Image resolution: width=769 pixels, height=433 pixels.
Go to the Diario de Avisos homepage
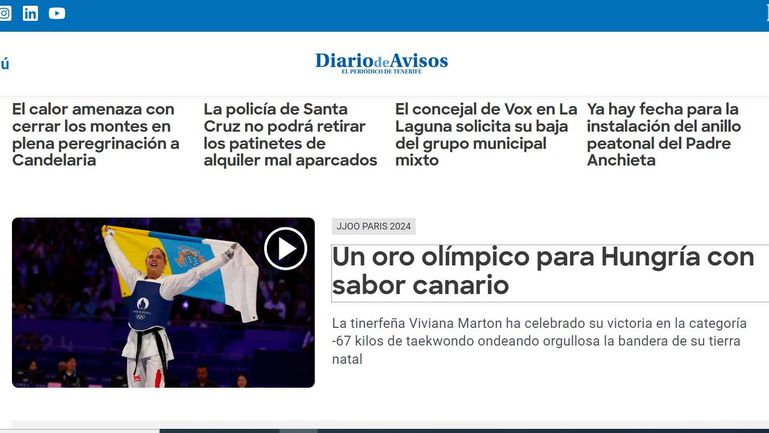click(x=381, y=63)
